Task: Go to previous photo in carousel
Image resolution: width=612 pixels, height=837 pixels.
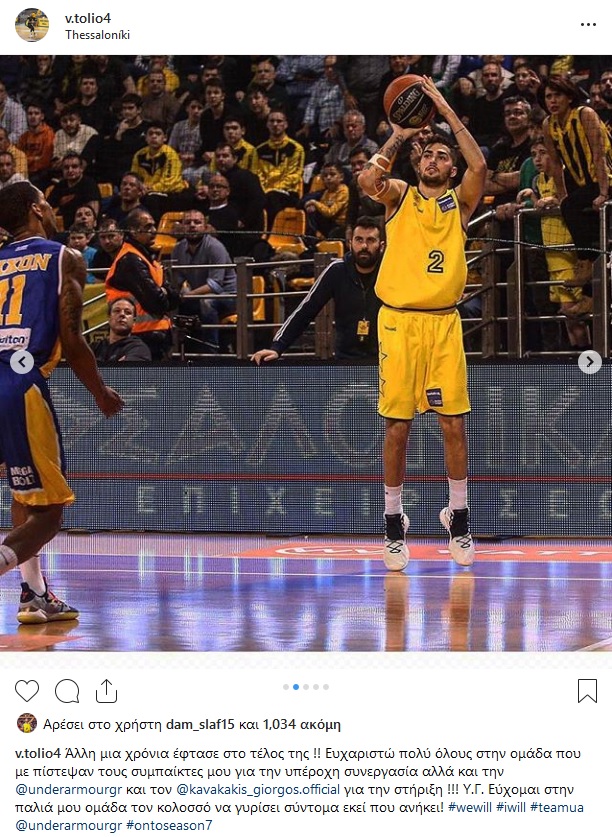Action: click(x=22, y=362)
